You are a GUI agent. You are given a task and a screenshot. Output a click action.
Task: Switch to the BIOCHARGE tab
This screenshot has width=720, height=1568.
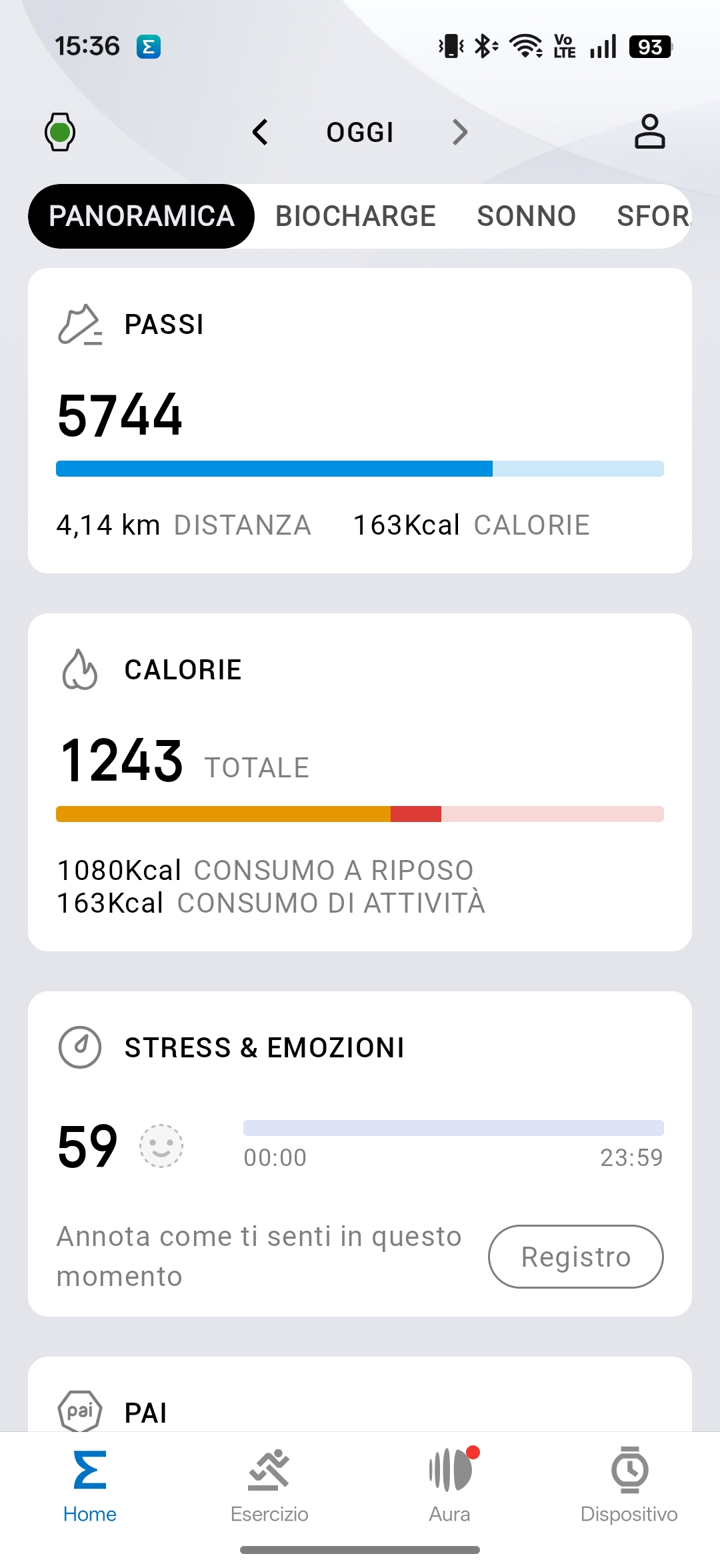tap(355, 216)
